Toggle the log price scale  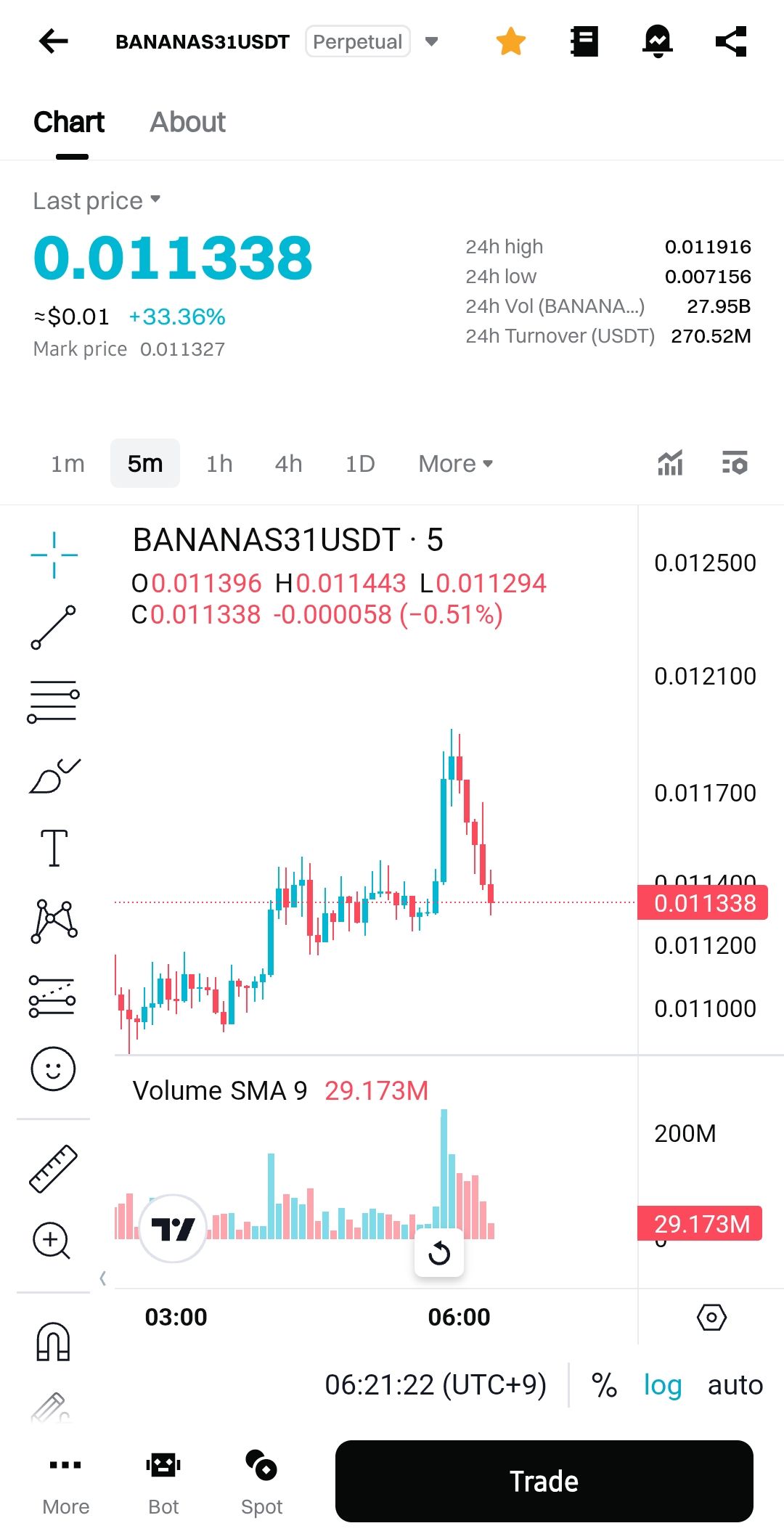coord(662,1385)
